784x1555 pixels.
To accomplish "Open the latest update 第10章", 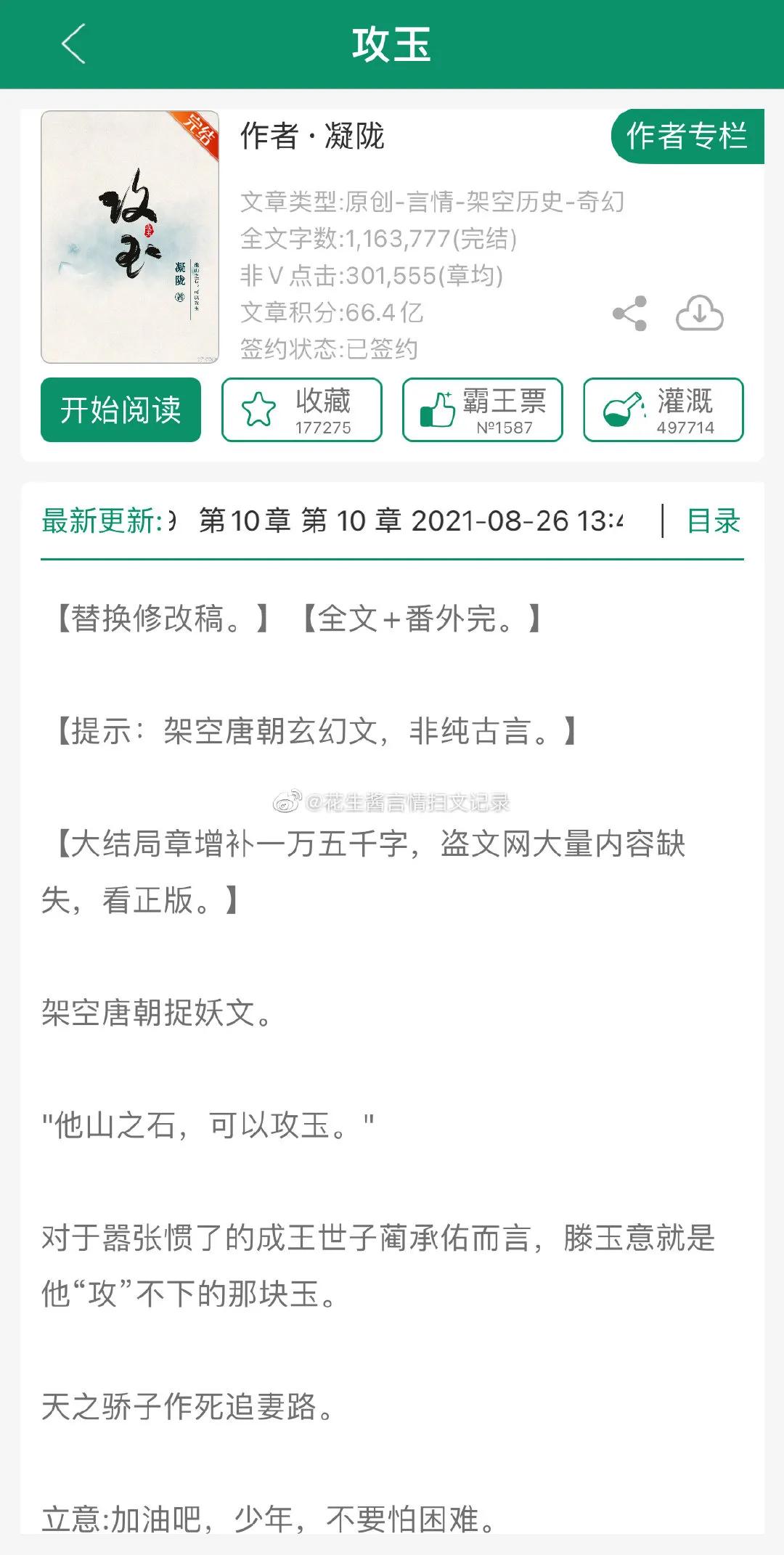I will (x=410, y=521).
